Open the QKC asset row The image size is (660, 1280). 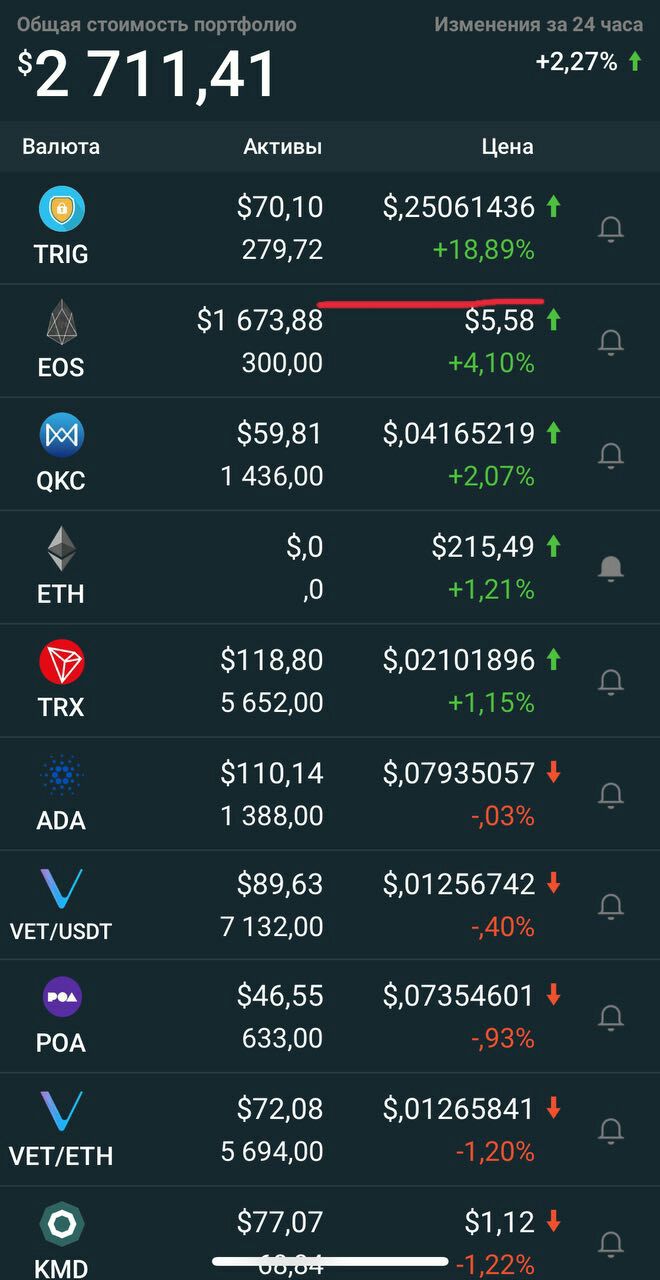pyautogui.click(x=330, y=455)
